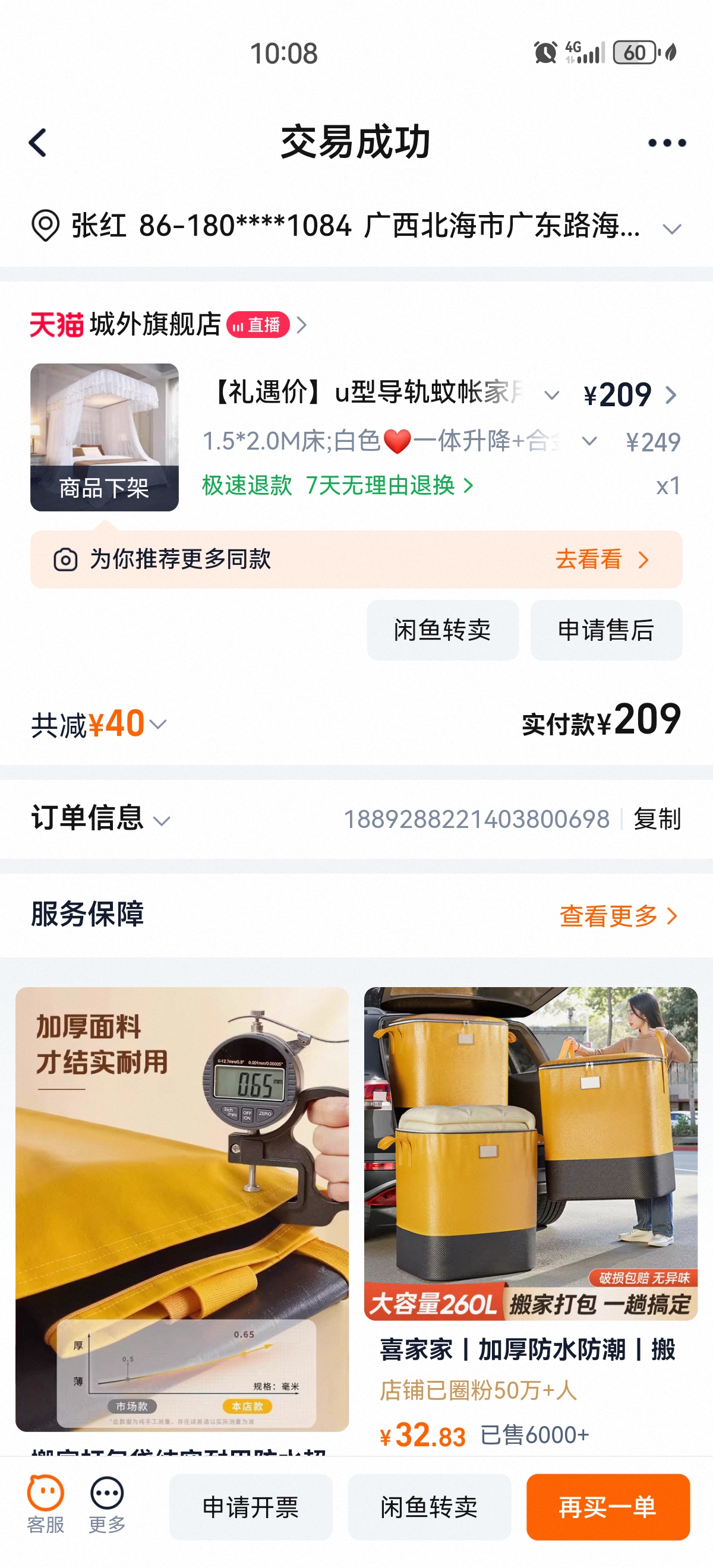The image size is (713, 1568).
Task: Tap 闲鱼转卖 in the bottom action bar
Action: pyautogui.click(x=429, y=1506)
